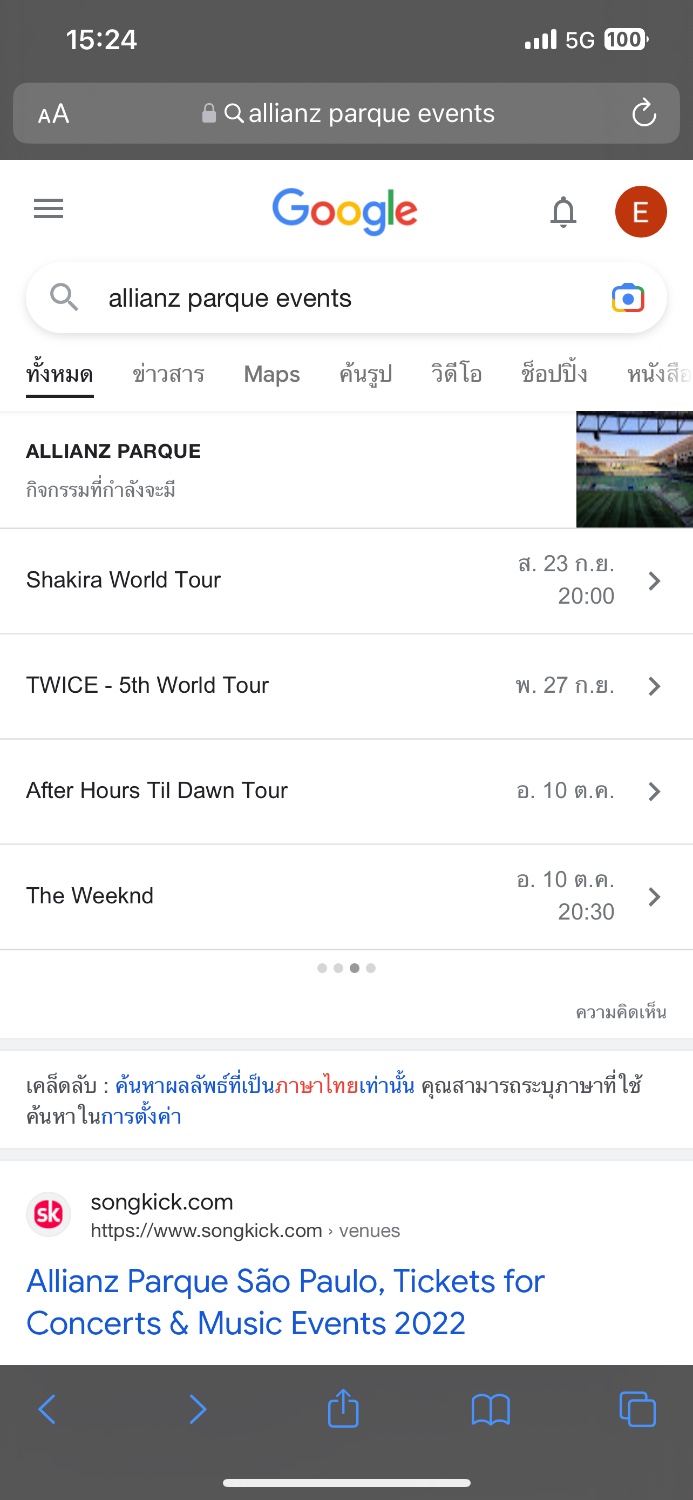Reload the page in the address bar
This screenshot has width=693, height=1500.
644,113
